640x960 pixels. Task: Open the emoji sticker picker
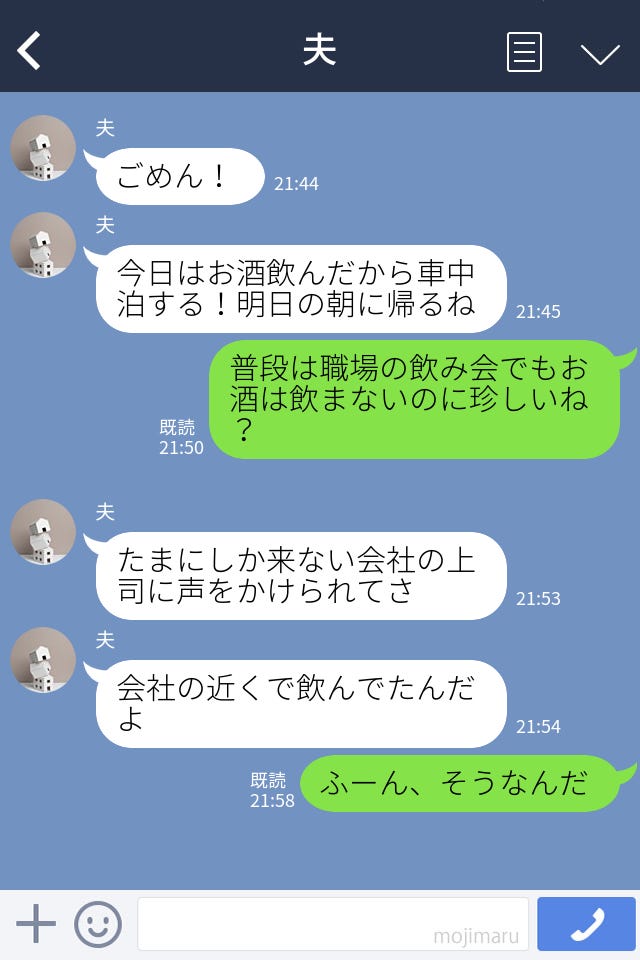point(98,924)
